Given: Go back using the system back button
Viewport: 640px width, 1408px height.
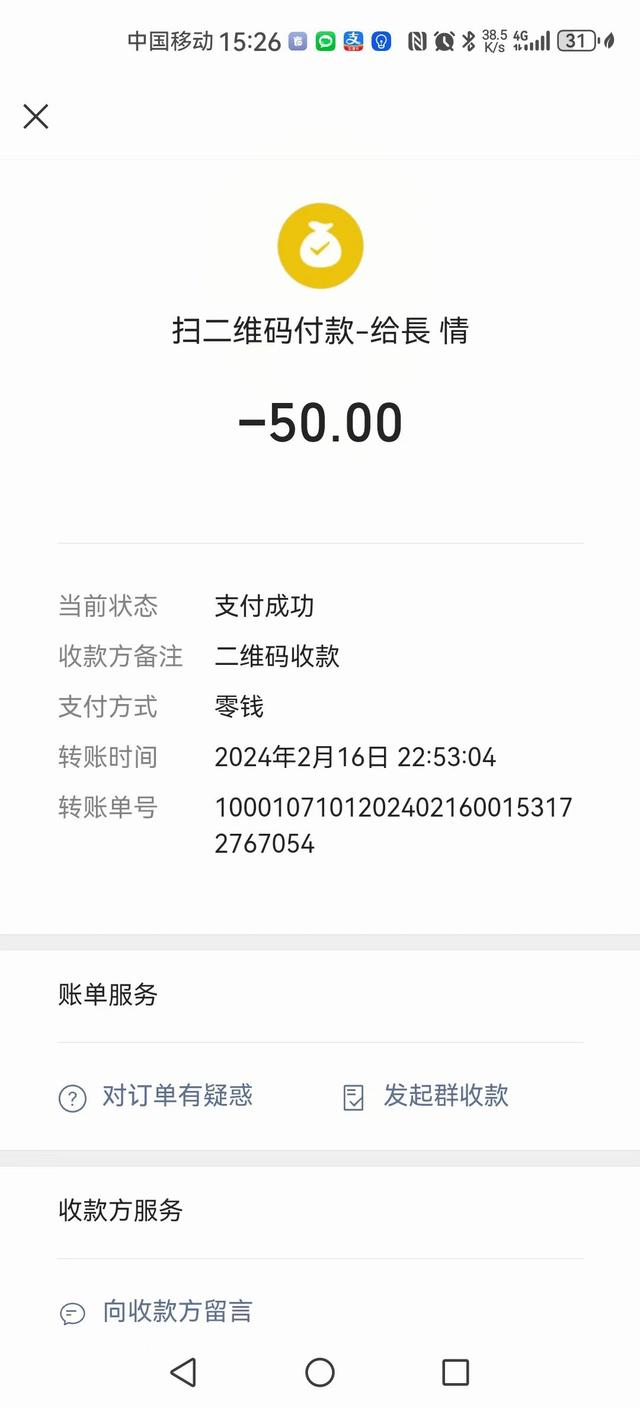Looking at the screenshot, I should (183, 1372).
